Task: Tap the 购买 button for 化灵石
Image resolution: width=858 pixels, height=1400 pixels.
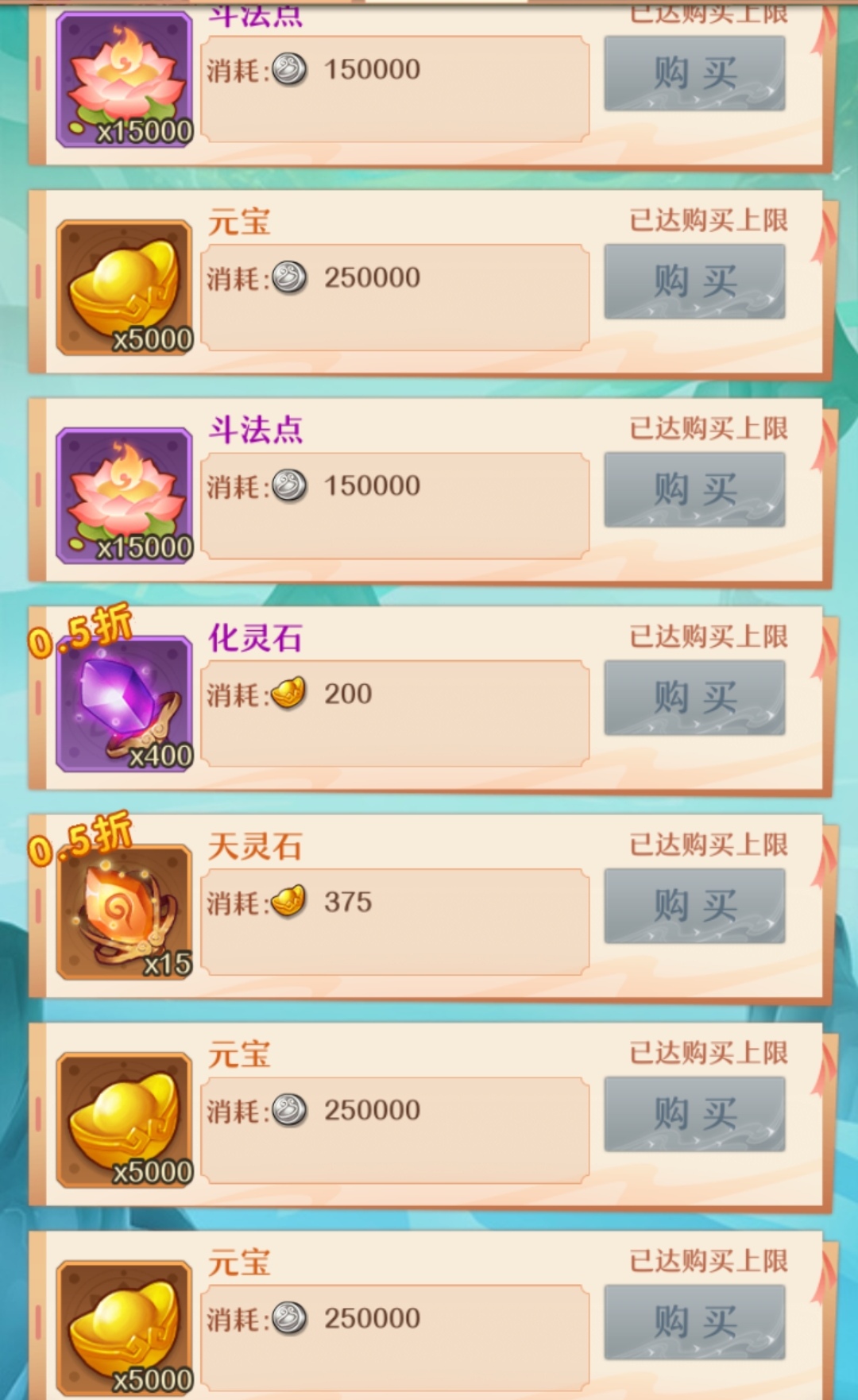Action: (x=694, y=698)
